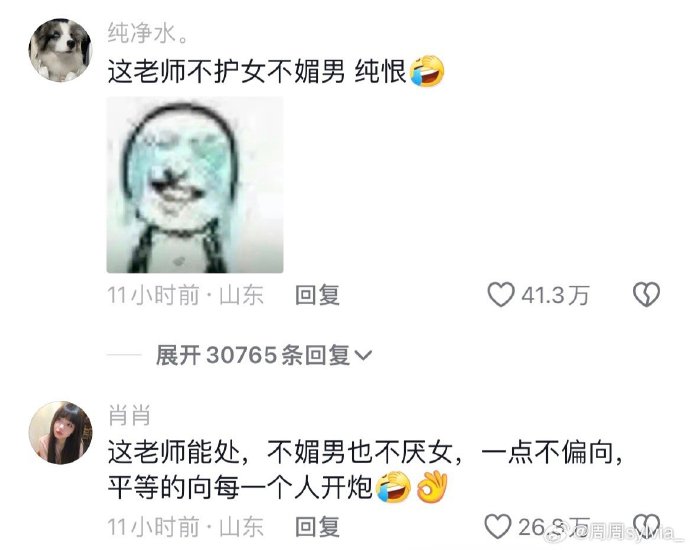The height and width of the screenshot is (550, 690).
Task: Expand the 30765 replies
Action: pyautogui.click(x=264, y=354)
